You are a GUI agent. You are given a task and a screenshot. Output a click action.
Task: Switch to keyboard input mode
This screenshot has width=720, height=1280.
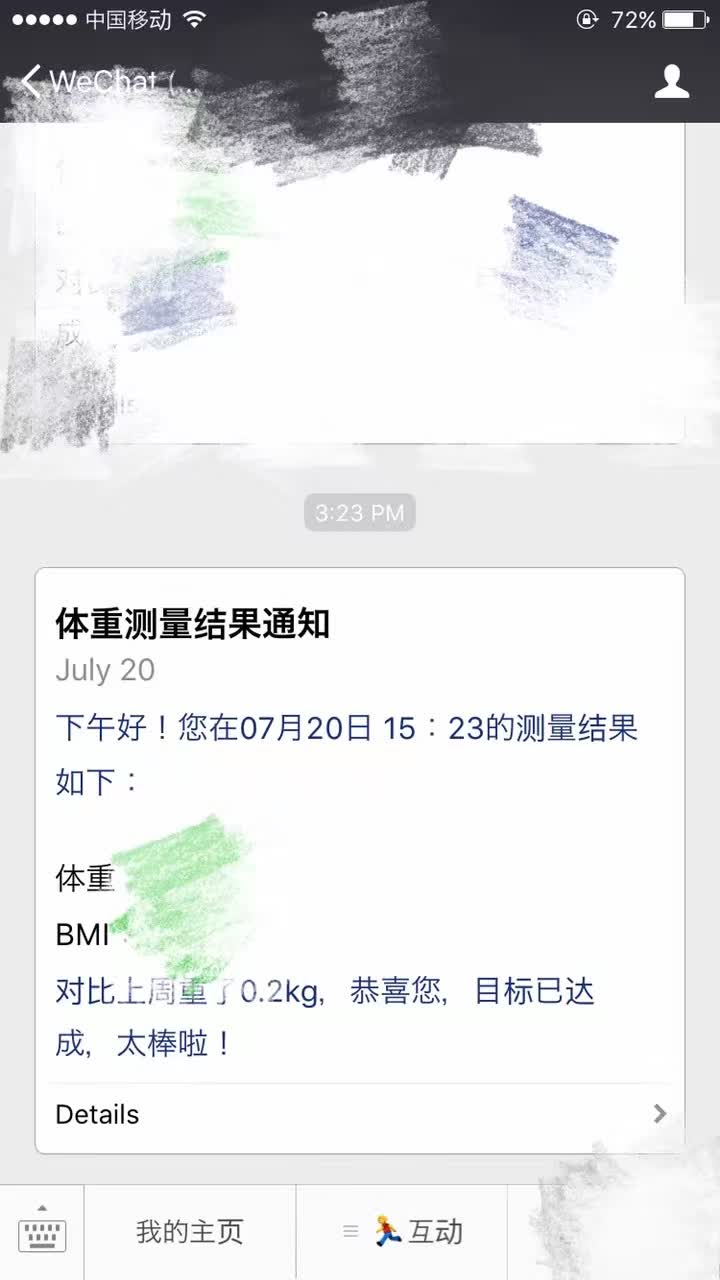[41, 1232]
